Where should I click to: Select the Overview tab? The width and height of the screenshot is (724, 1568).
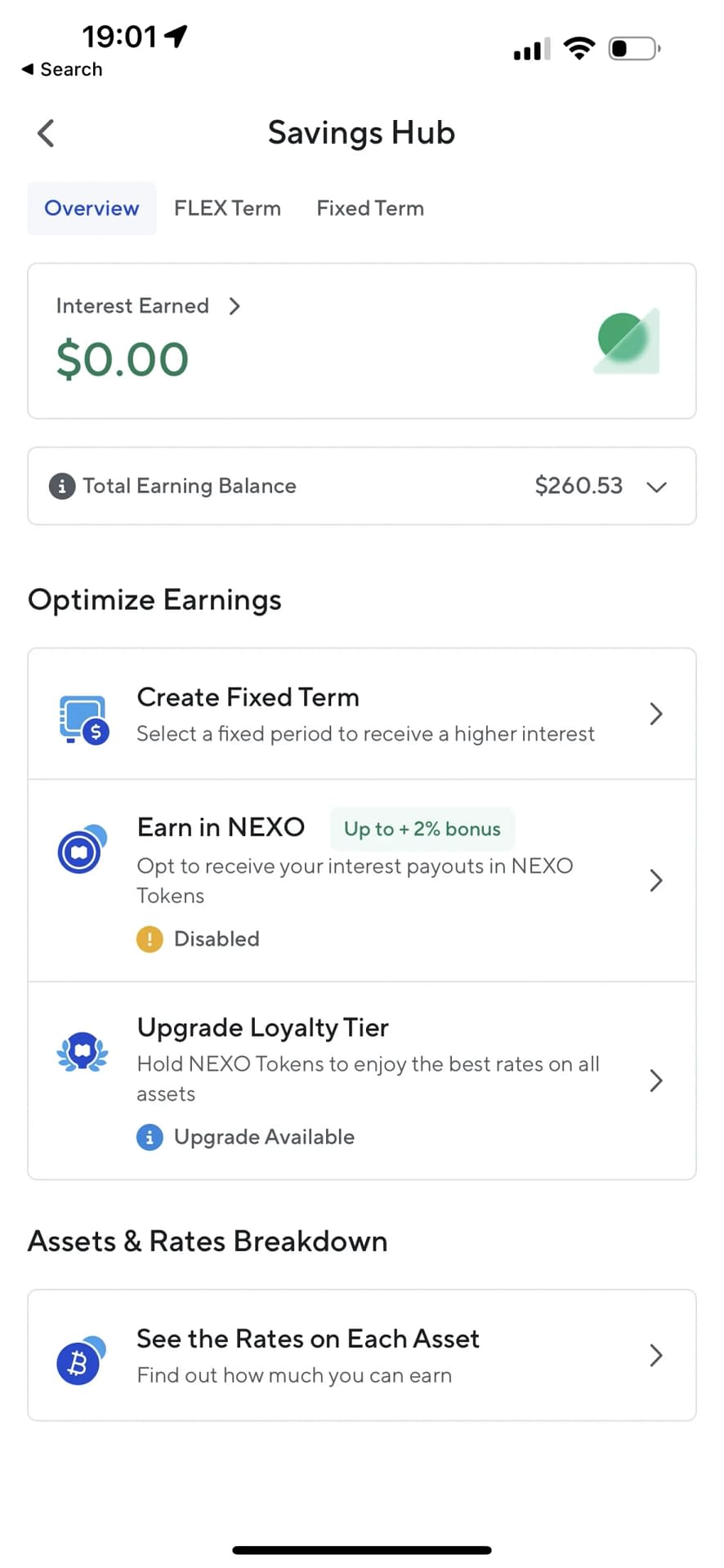92,208
